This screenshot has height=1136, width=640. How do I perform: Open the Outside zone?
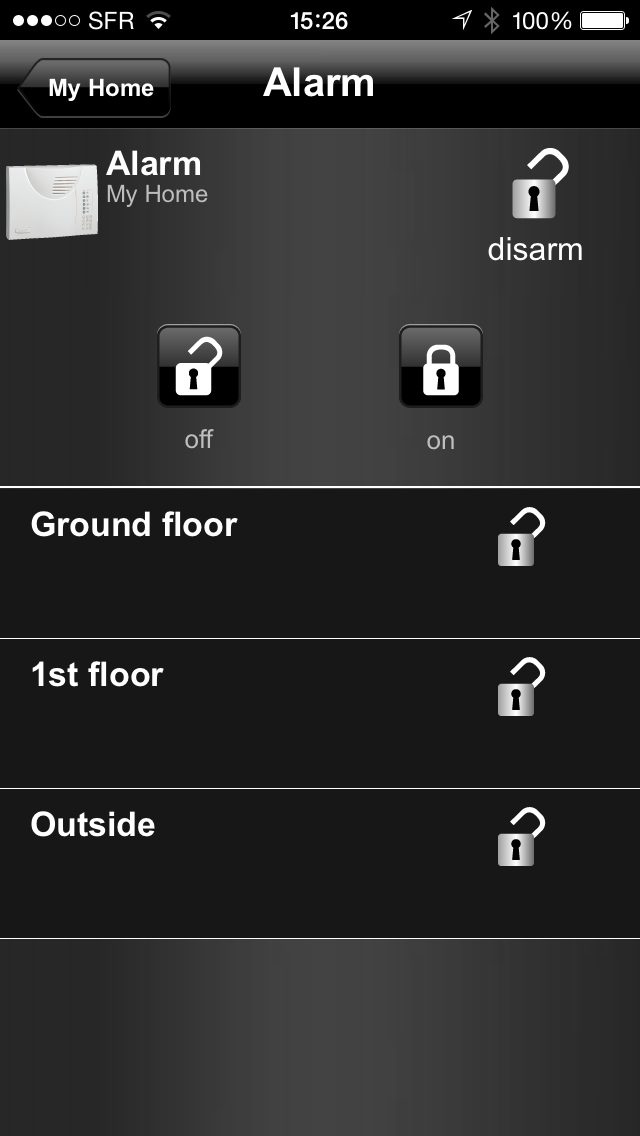coord(320,864)
